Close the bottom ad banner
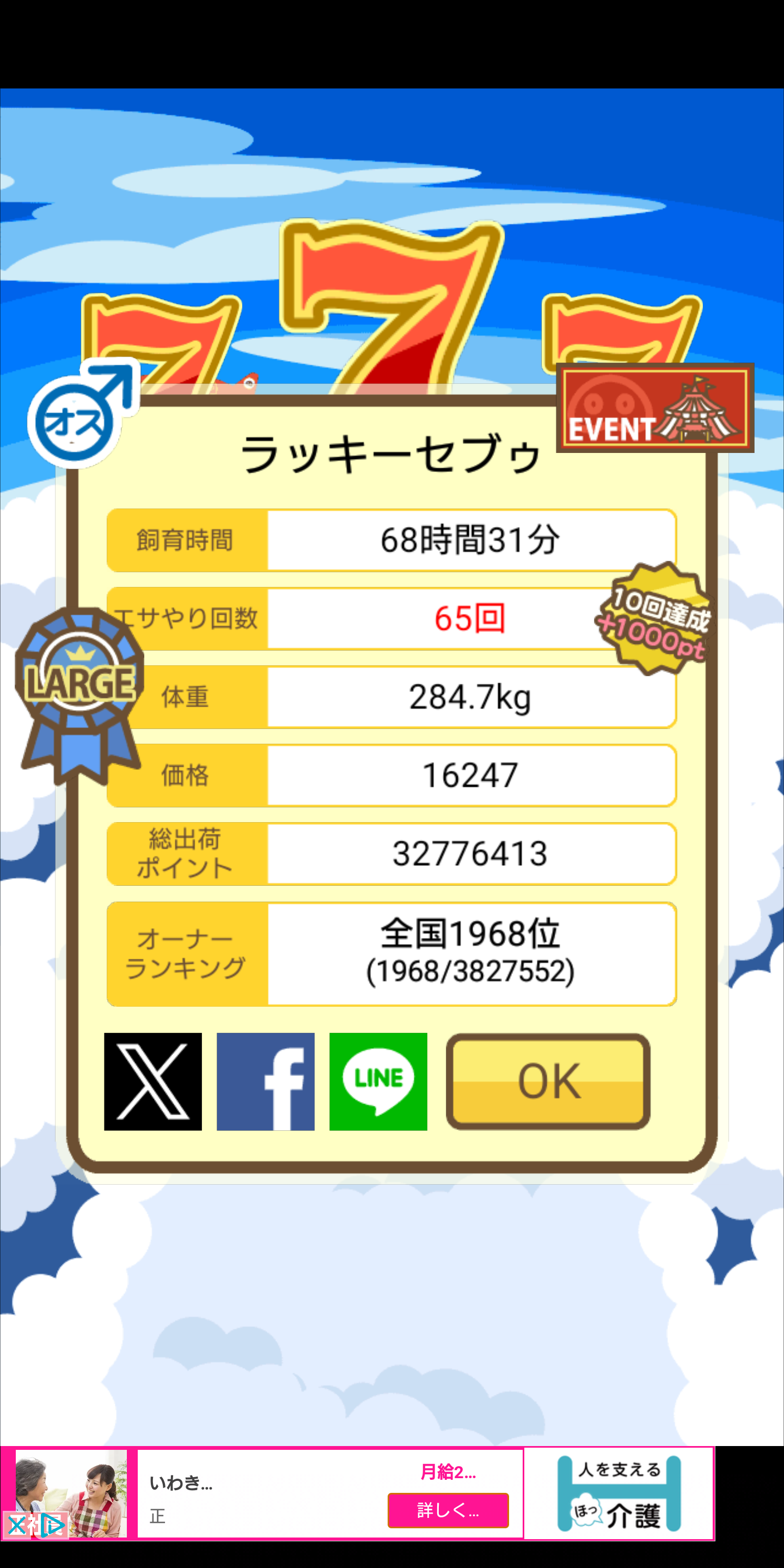Image resolution: width=784 pixels, height=1568 pixels. click(17, 1526)
